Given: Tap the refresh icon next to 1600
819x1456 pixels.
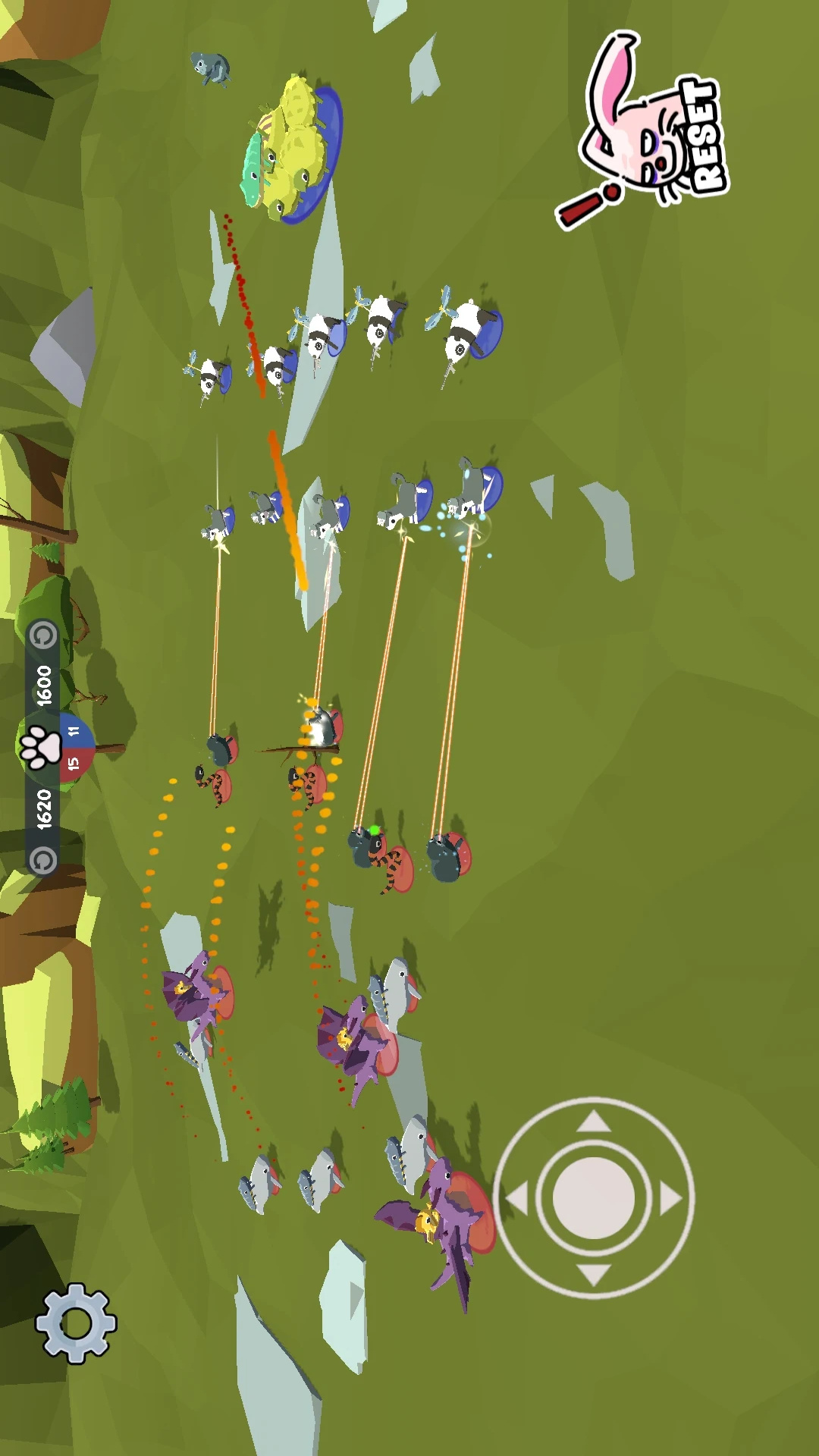Looking at the screenshot, I should click(x=43, y=635).
